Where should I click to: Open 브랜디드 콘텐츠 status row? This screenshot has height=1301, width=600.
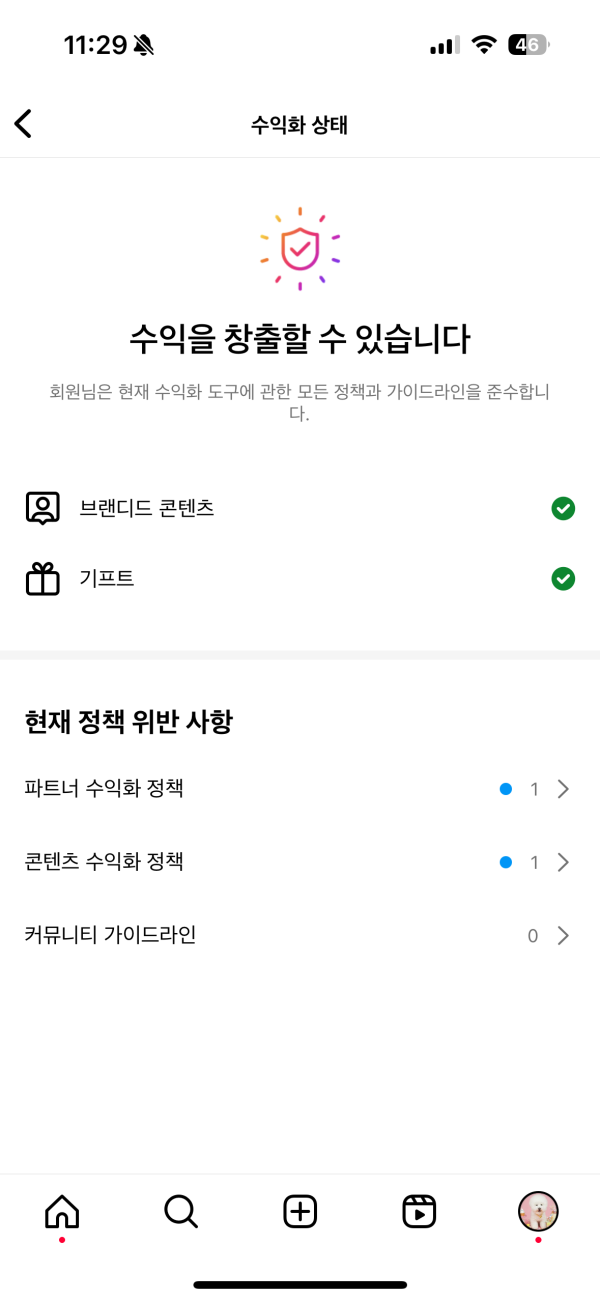point(300,508)
